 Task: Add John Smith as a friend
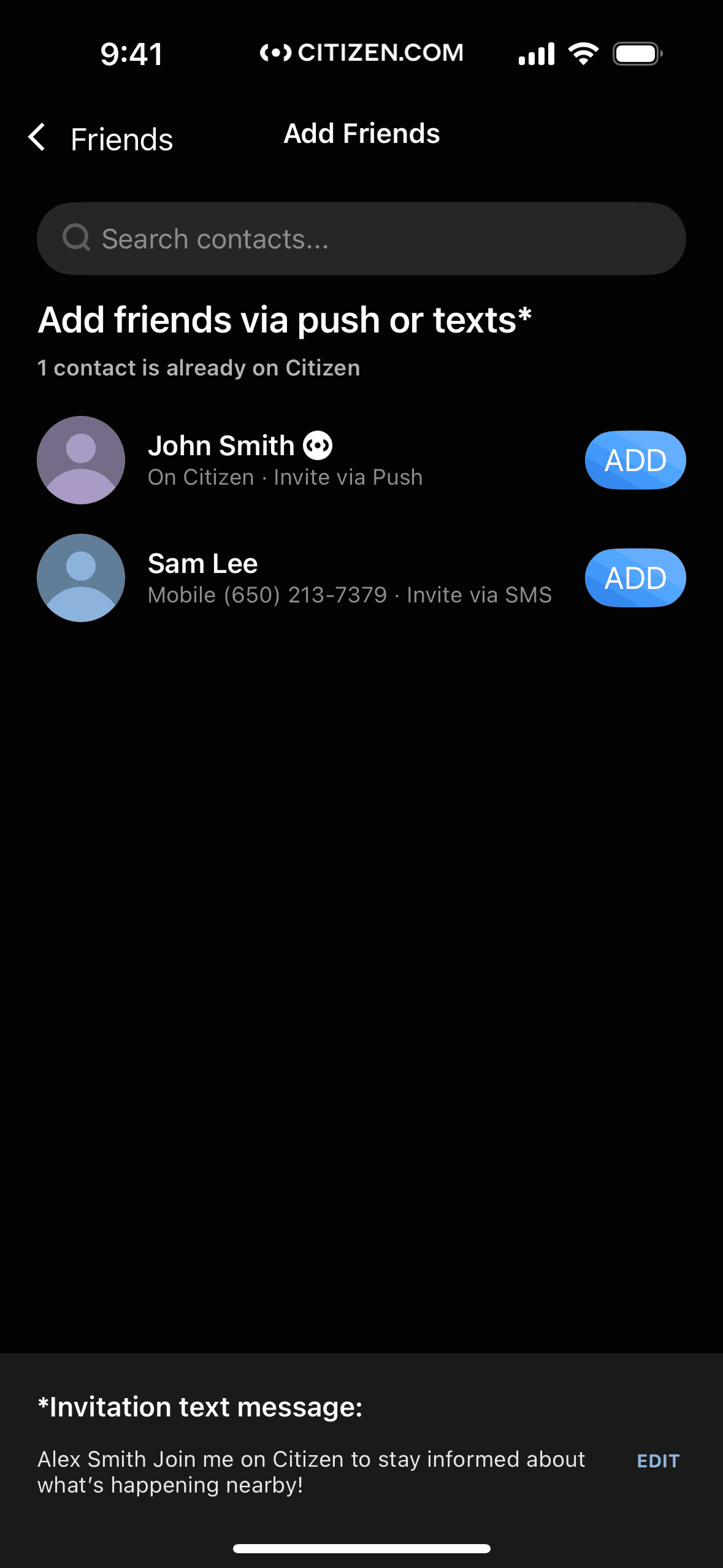pyautogui.click(x=635, y=460)
